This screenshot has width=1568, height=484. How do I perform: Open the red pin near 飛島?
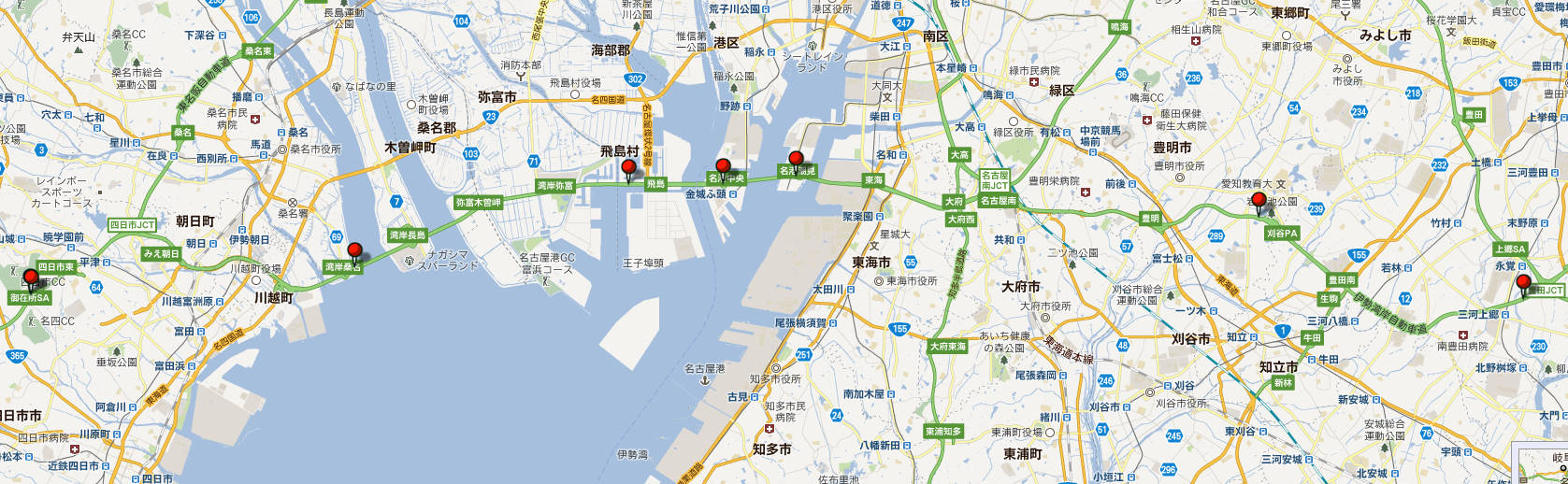coord(629,168)
